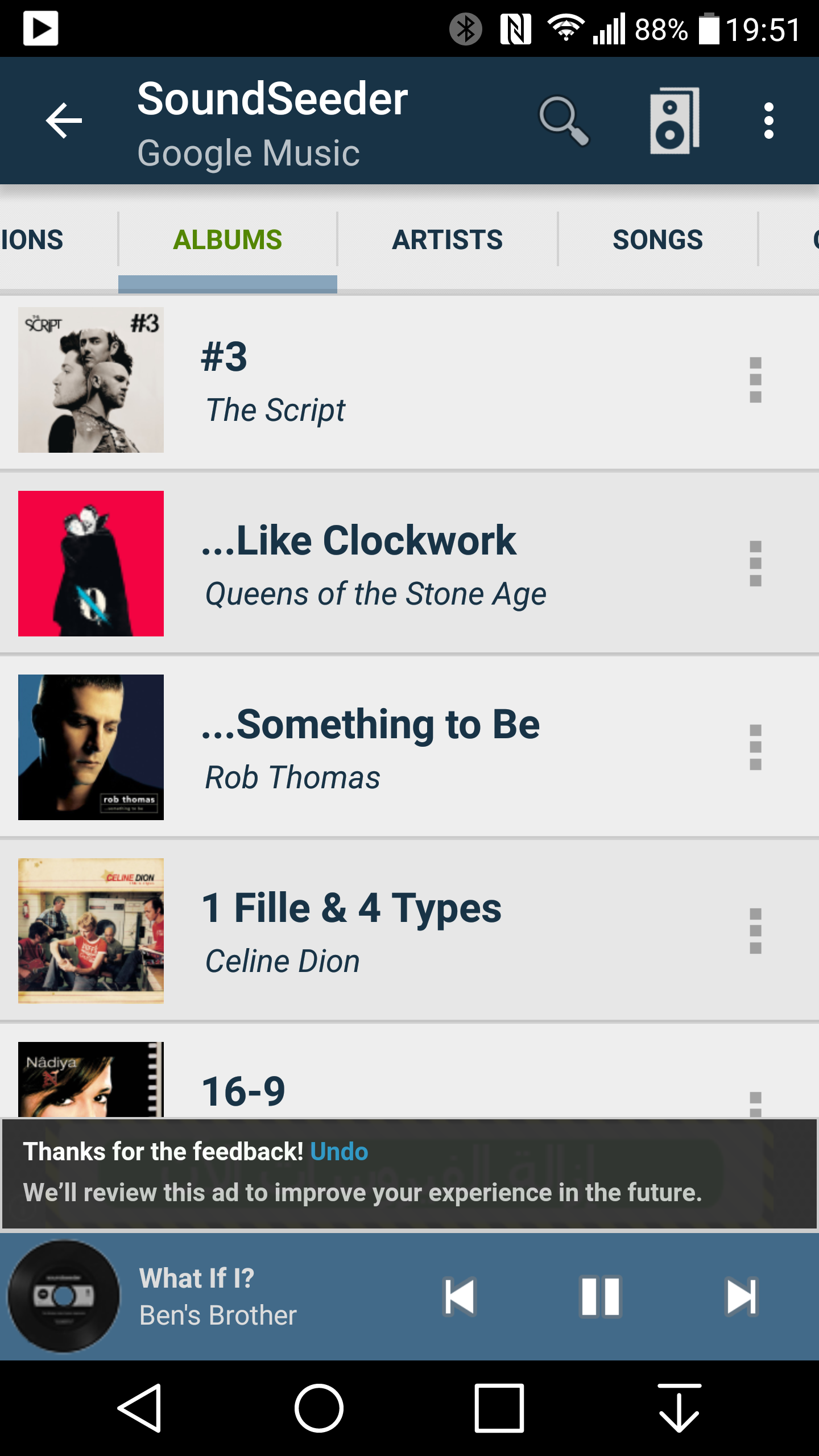Open ...Something to Be by Rob Thomas

370,747
